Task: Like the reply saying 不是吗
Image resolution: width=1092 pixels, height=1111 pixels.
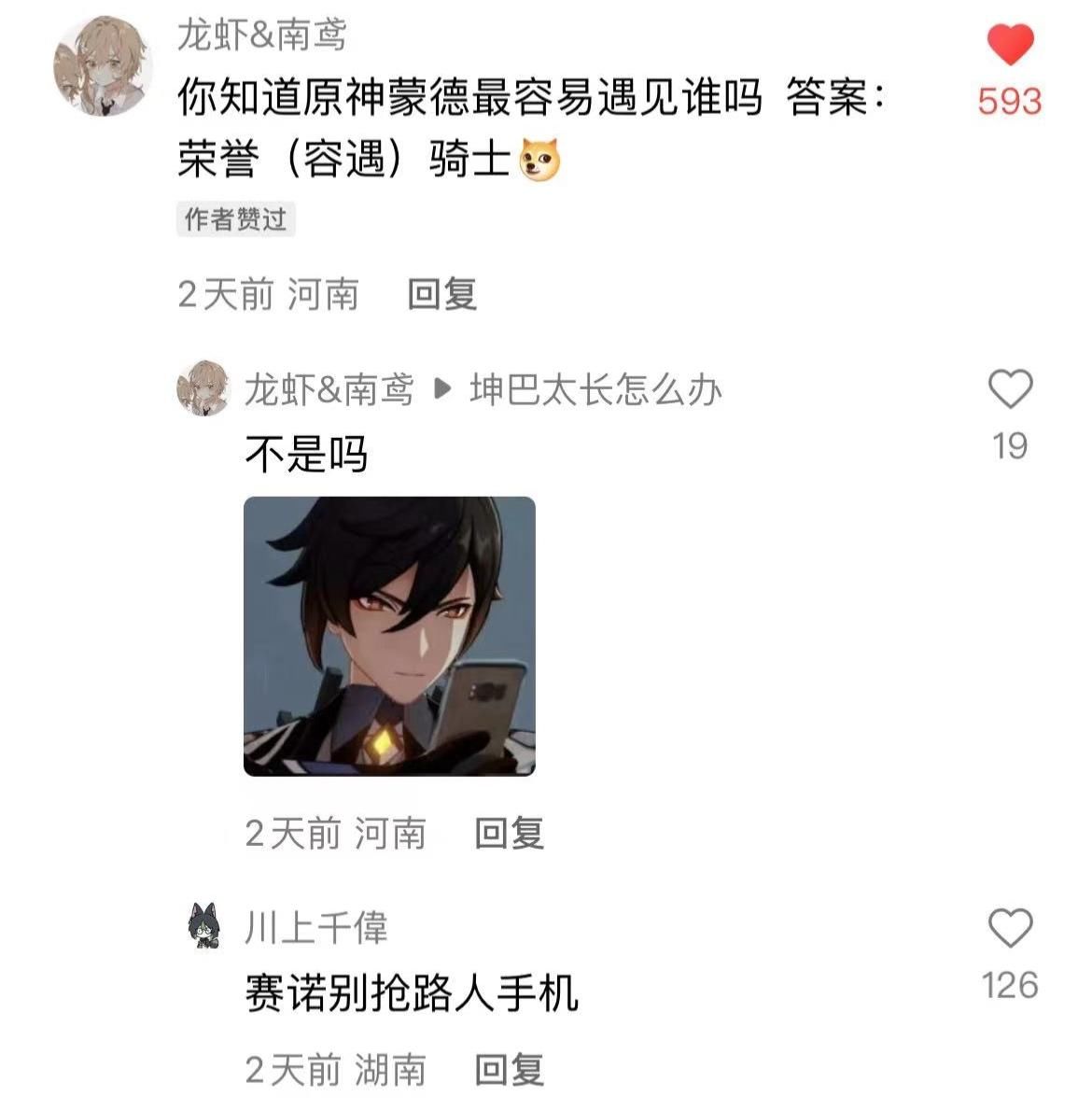Action: 1010,389
